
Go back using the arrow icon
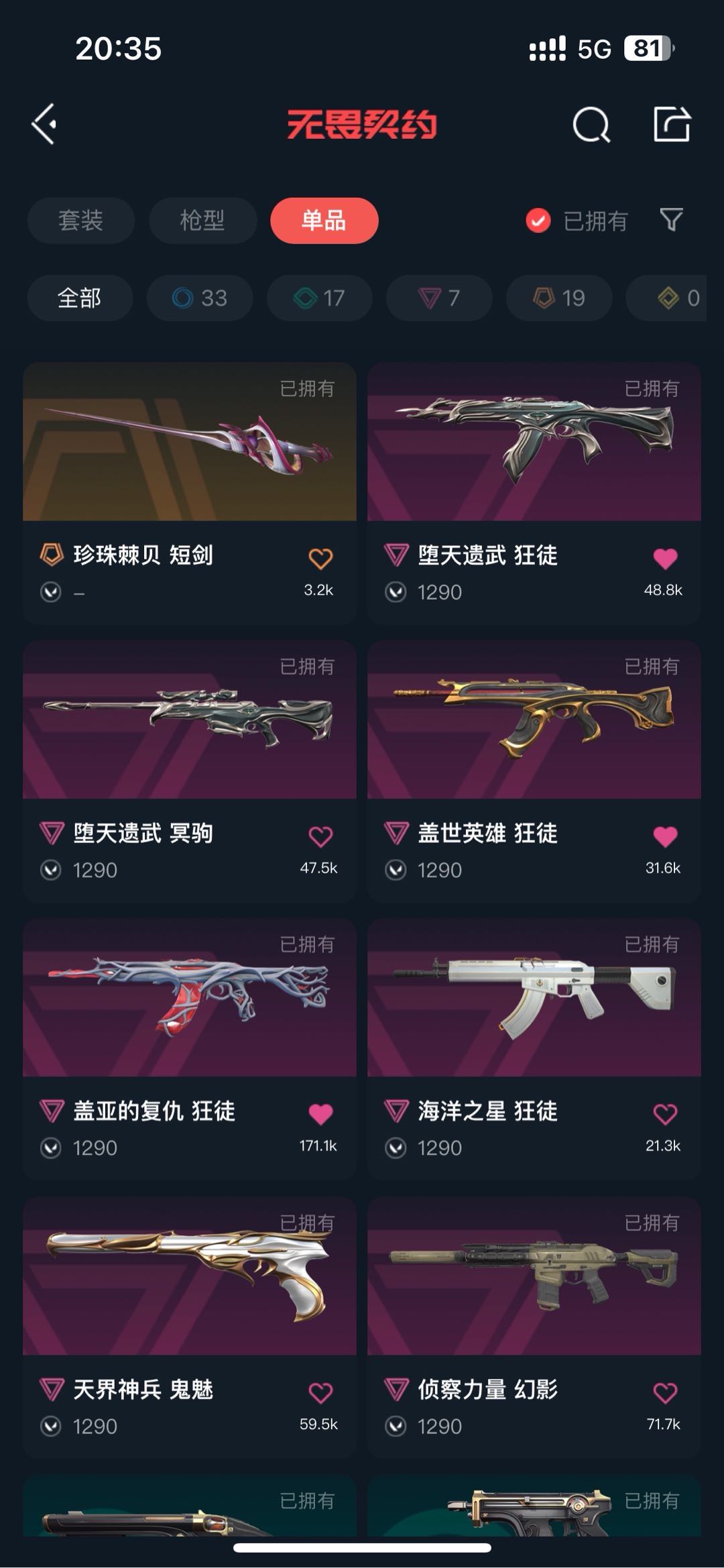(x=44, y=124)
